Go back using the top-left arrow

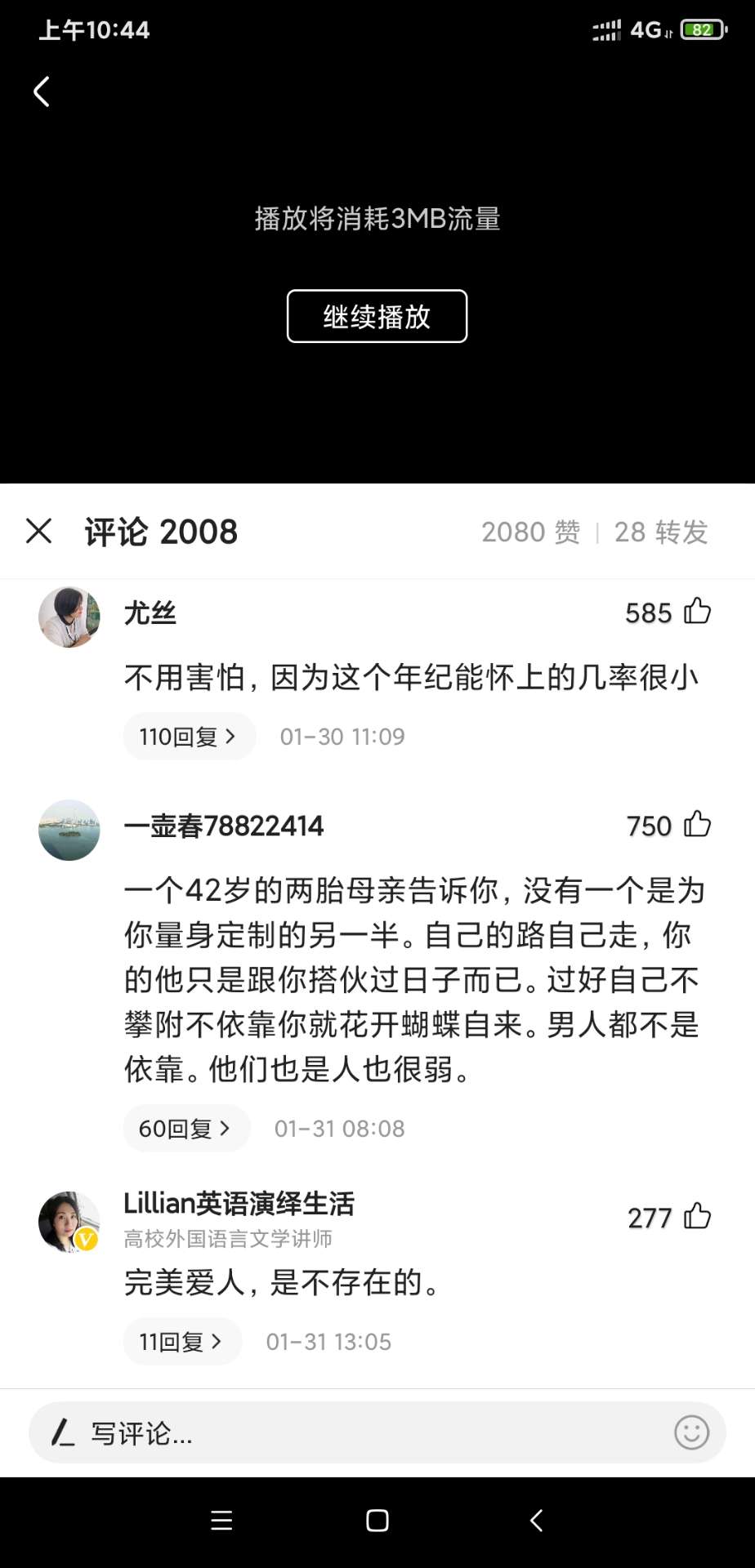42,91
